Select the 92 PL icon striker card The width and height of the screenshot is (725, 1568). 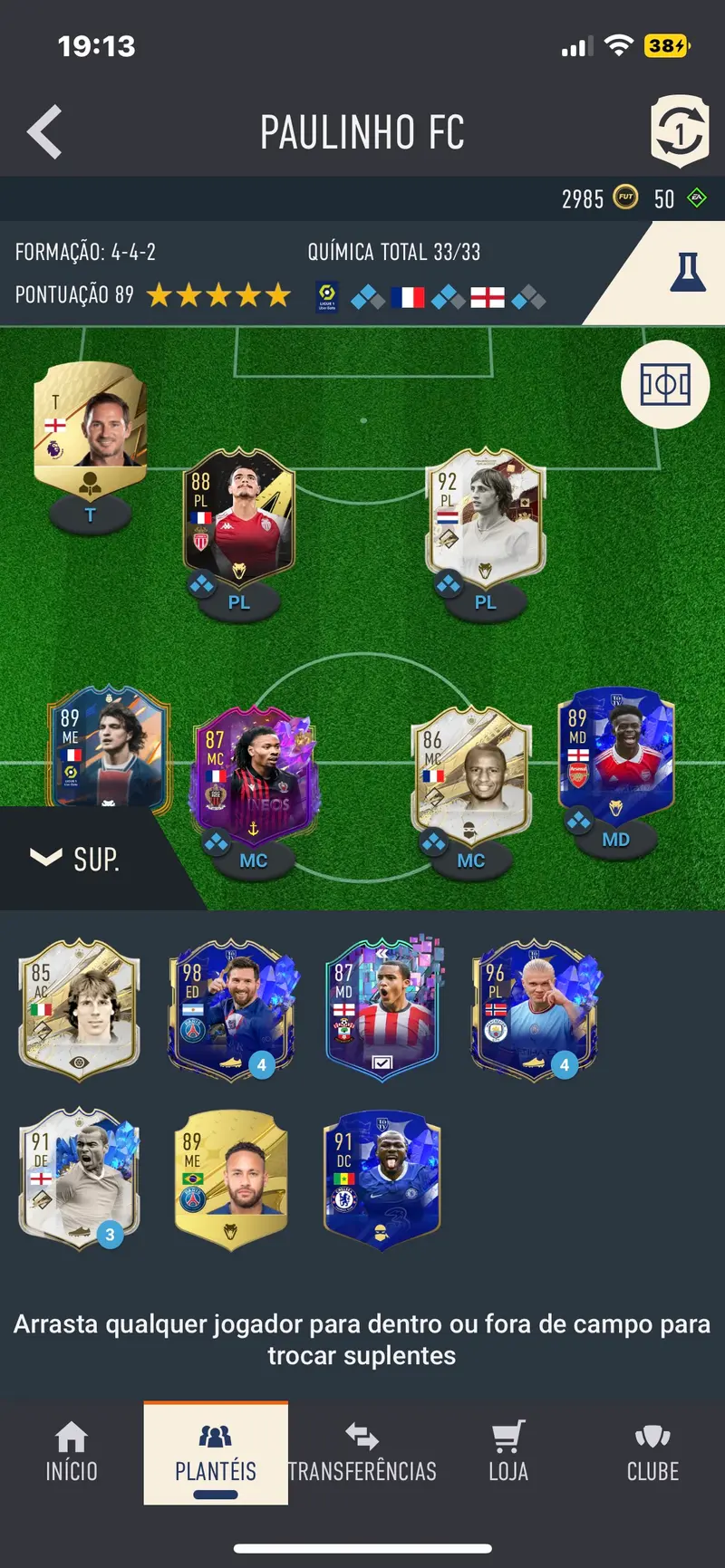[x=485, y=516]
